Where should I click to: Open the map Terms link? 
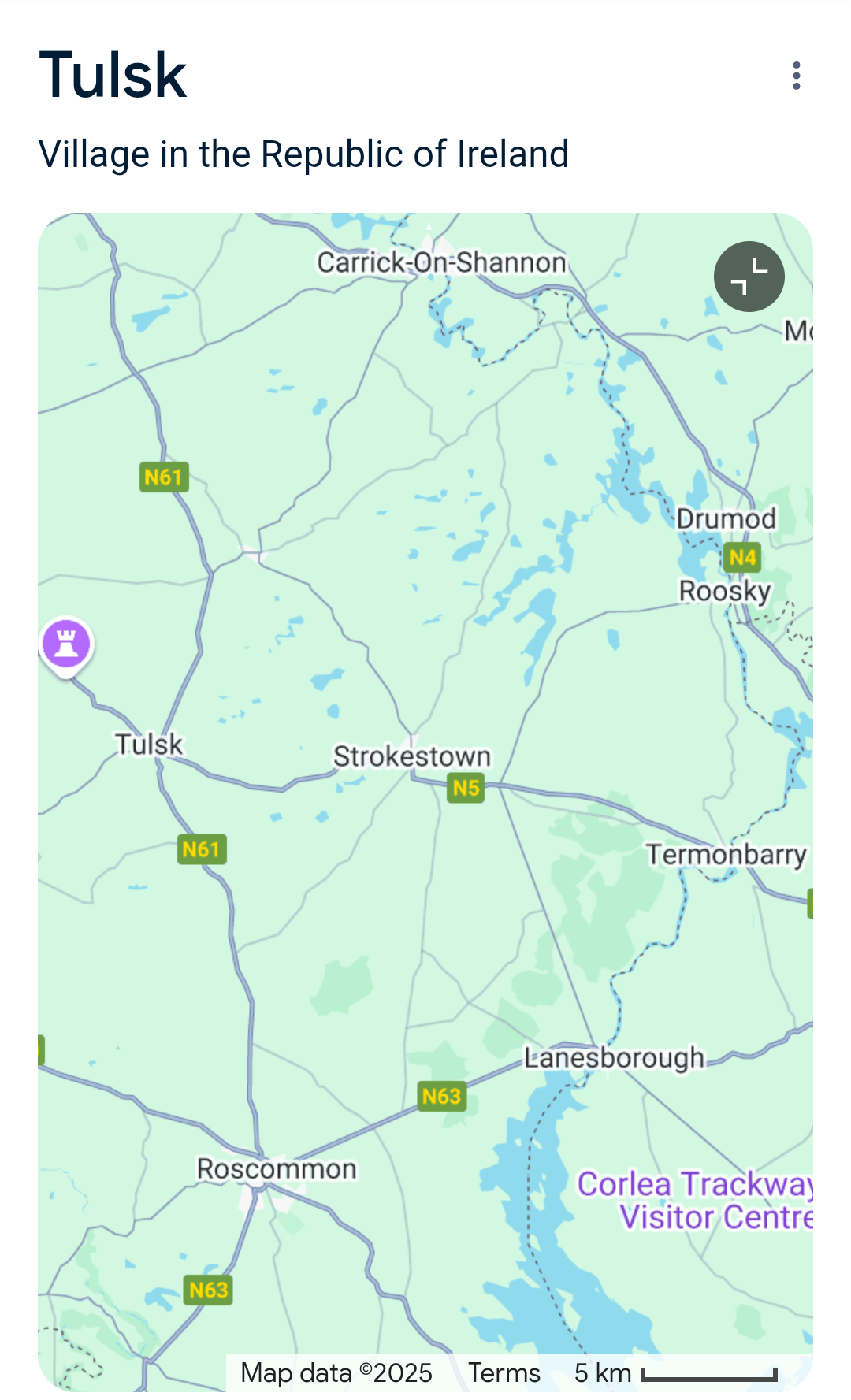pos(504,1373)
